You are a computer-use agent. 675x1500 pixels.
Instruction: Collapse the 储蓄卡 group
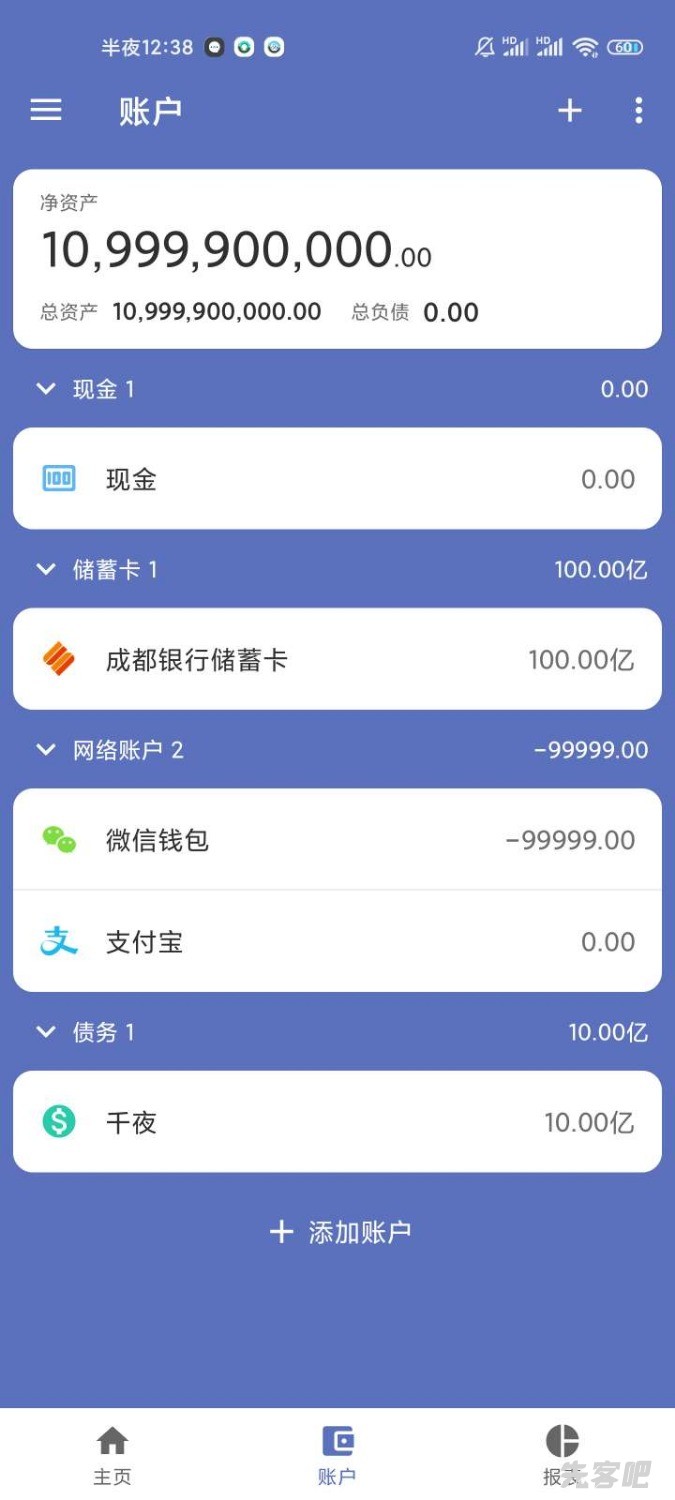point(46,570)
